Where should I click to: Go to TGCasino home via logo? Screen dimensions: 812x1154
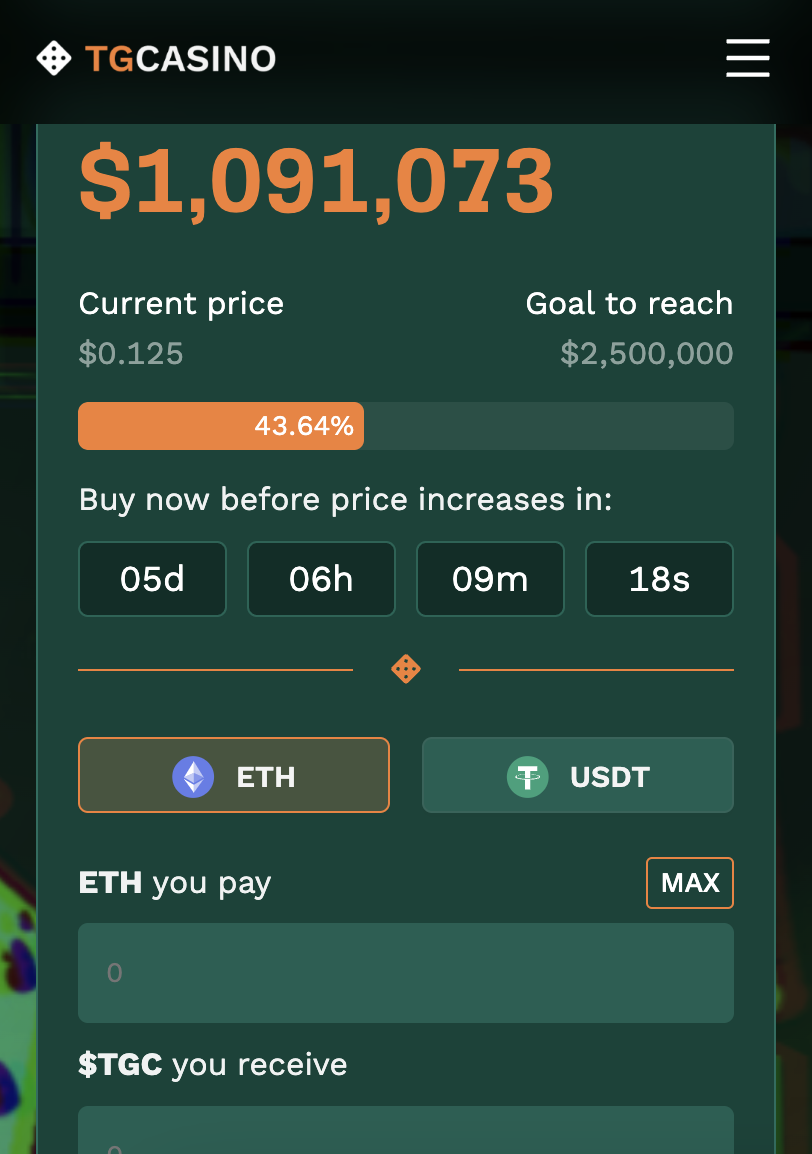coord(156,59)
